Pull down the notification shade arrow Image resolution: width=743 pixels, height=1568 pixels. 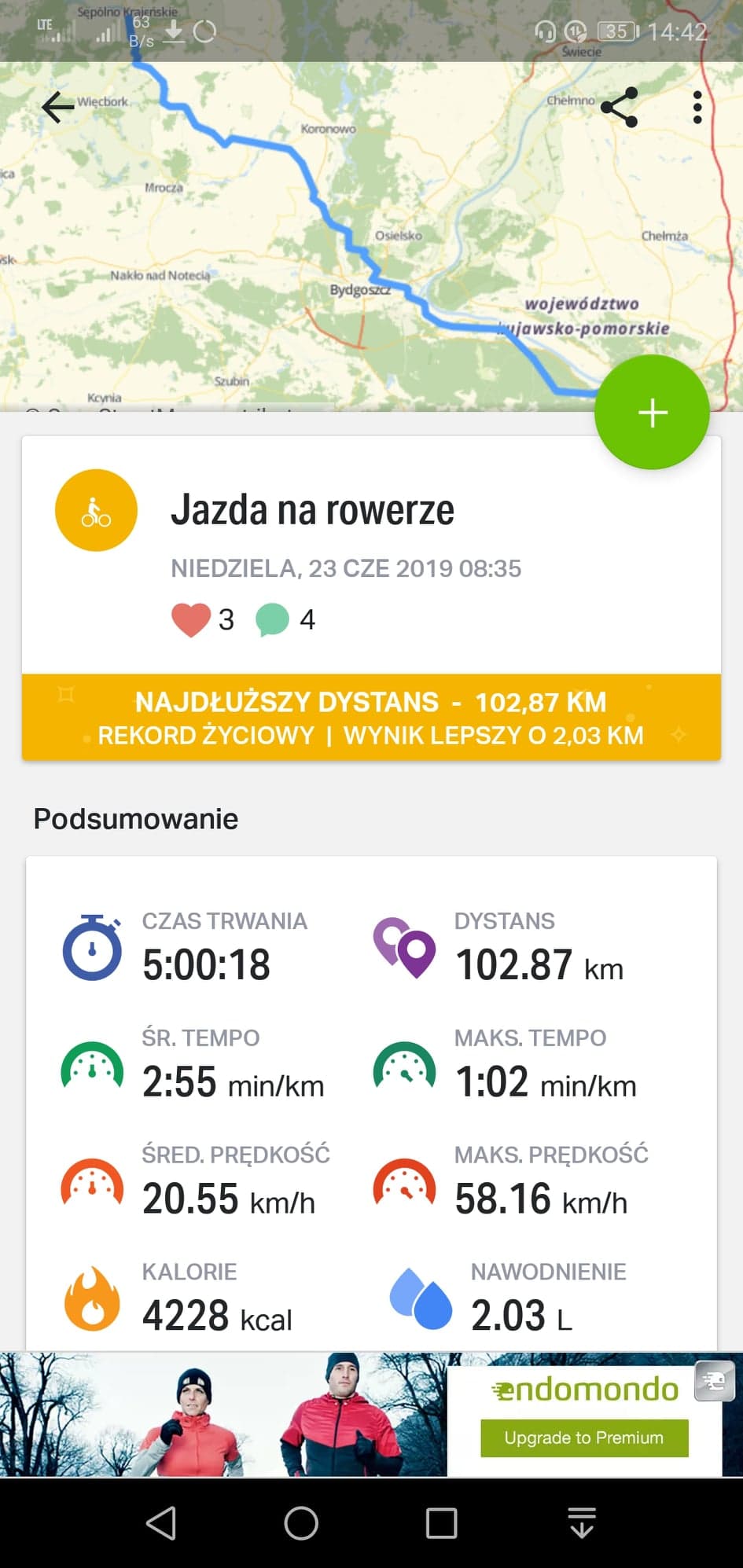point(581,1522)
